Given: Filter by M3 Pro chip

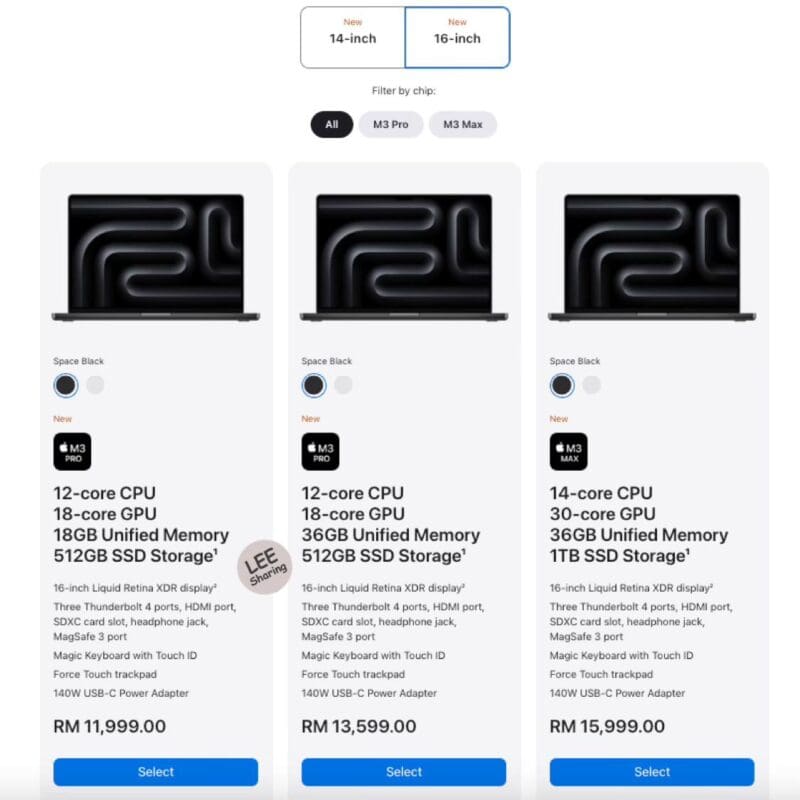Looking at the screenshot, I should [x=391, y=125].
